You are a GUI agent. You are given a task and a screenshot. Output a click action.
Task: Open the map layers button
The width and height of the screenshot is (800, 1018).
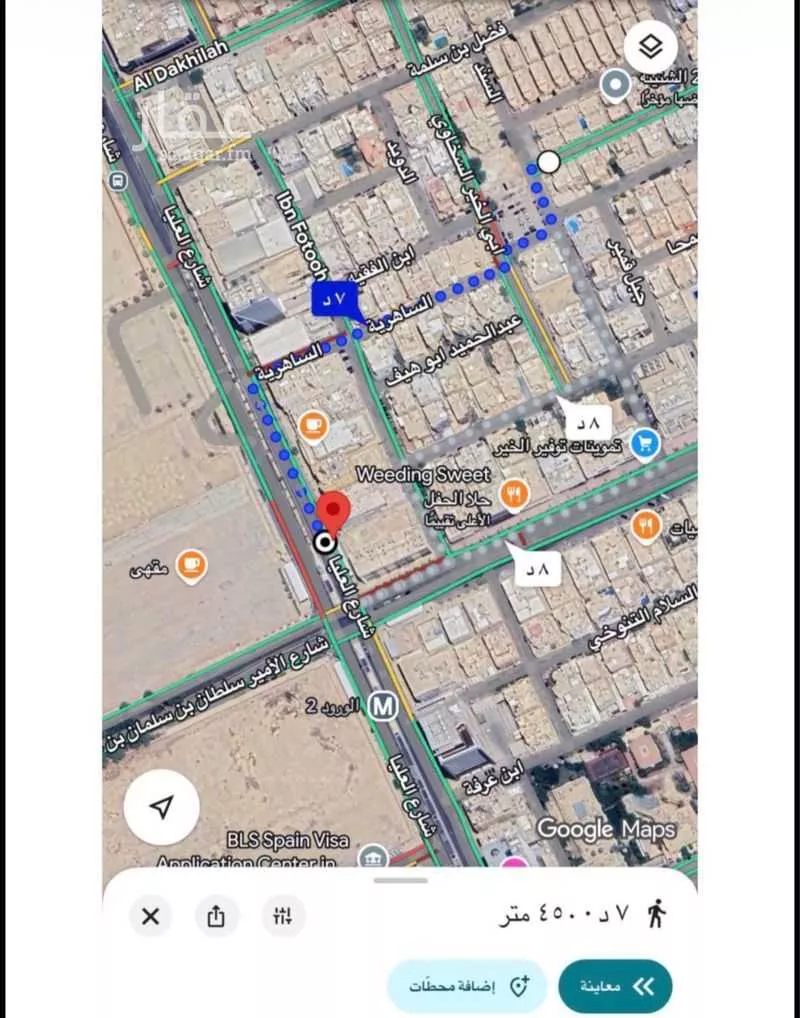[650, 46]
